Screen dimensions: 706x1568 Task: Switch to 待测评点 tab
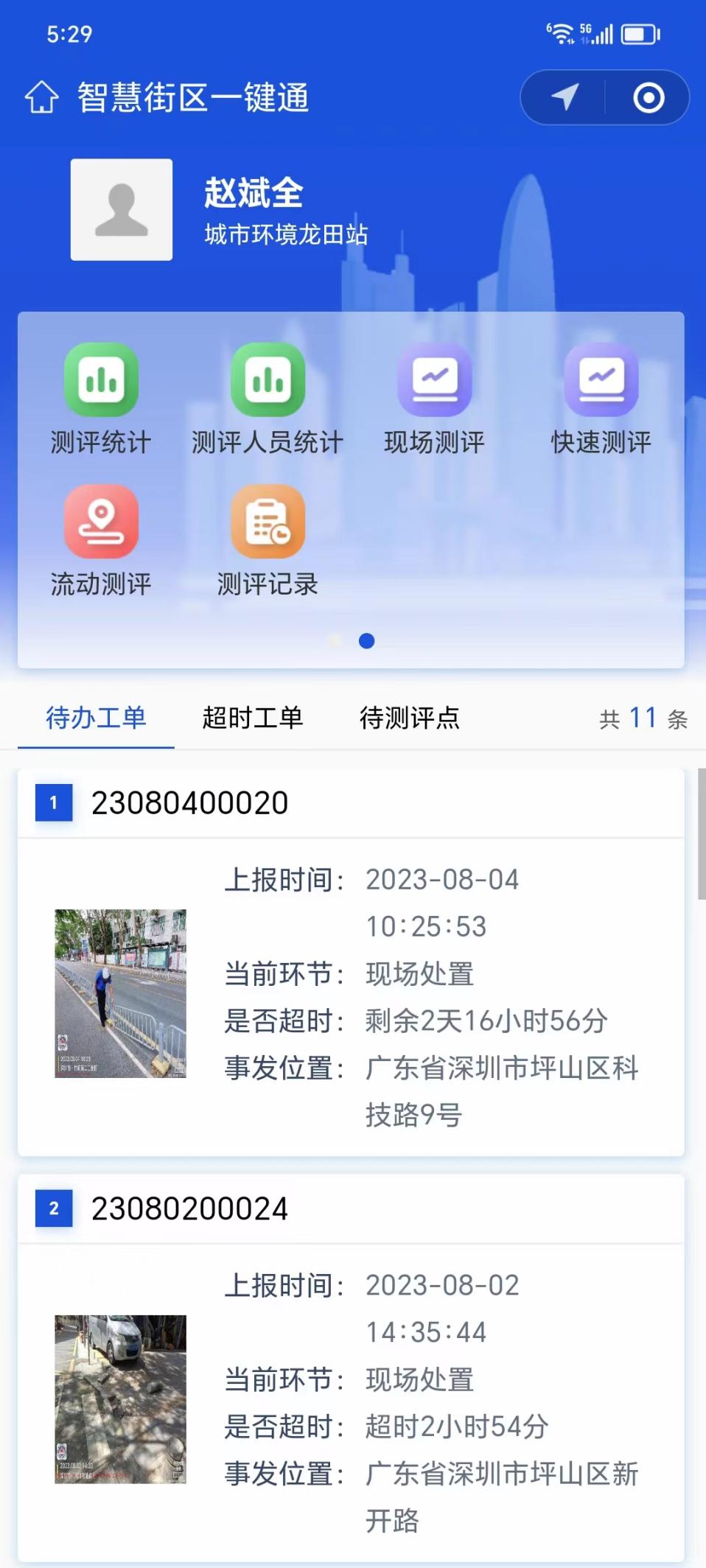pyautogui.click(x=410, y=718)
